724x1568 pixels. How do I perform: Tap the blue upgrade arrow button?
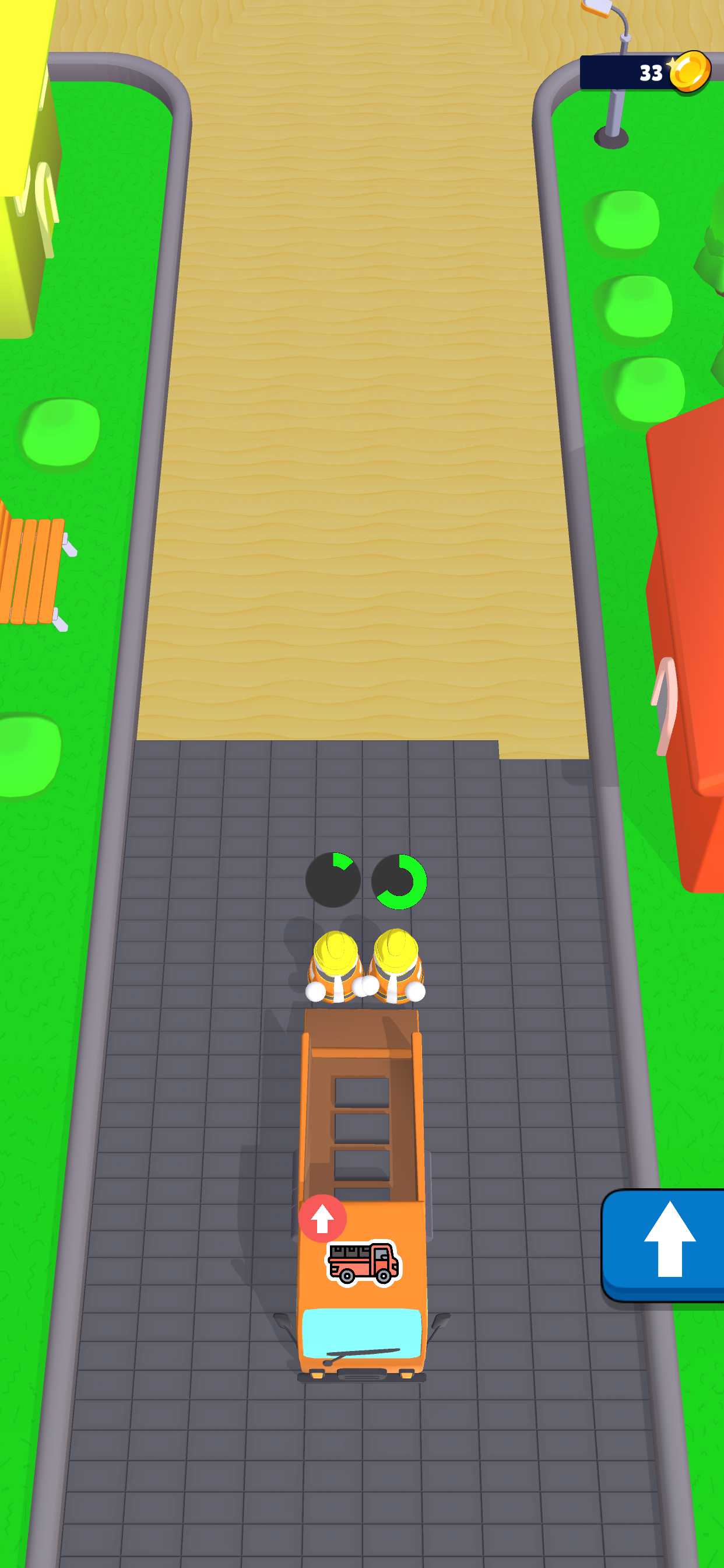pos(664,1245)
